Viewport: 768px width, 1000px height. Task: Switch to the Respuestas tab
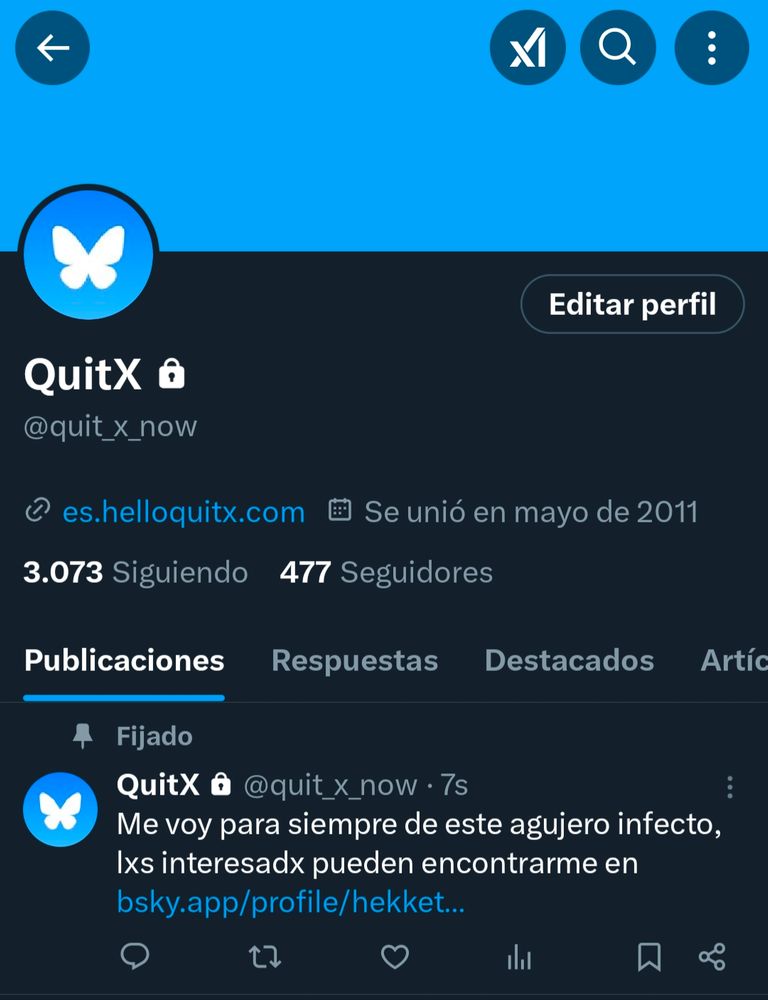click(354, 661)
